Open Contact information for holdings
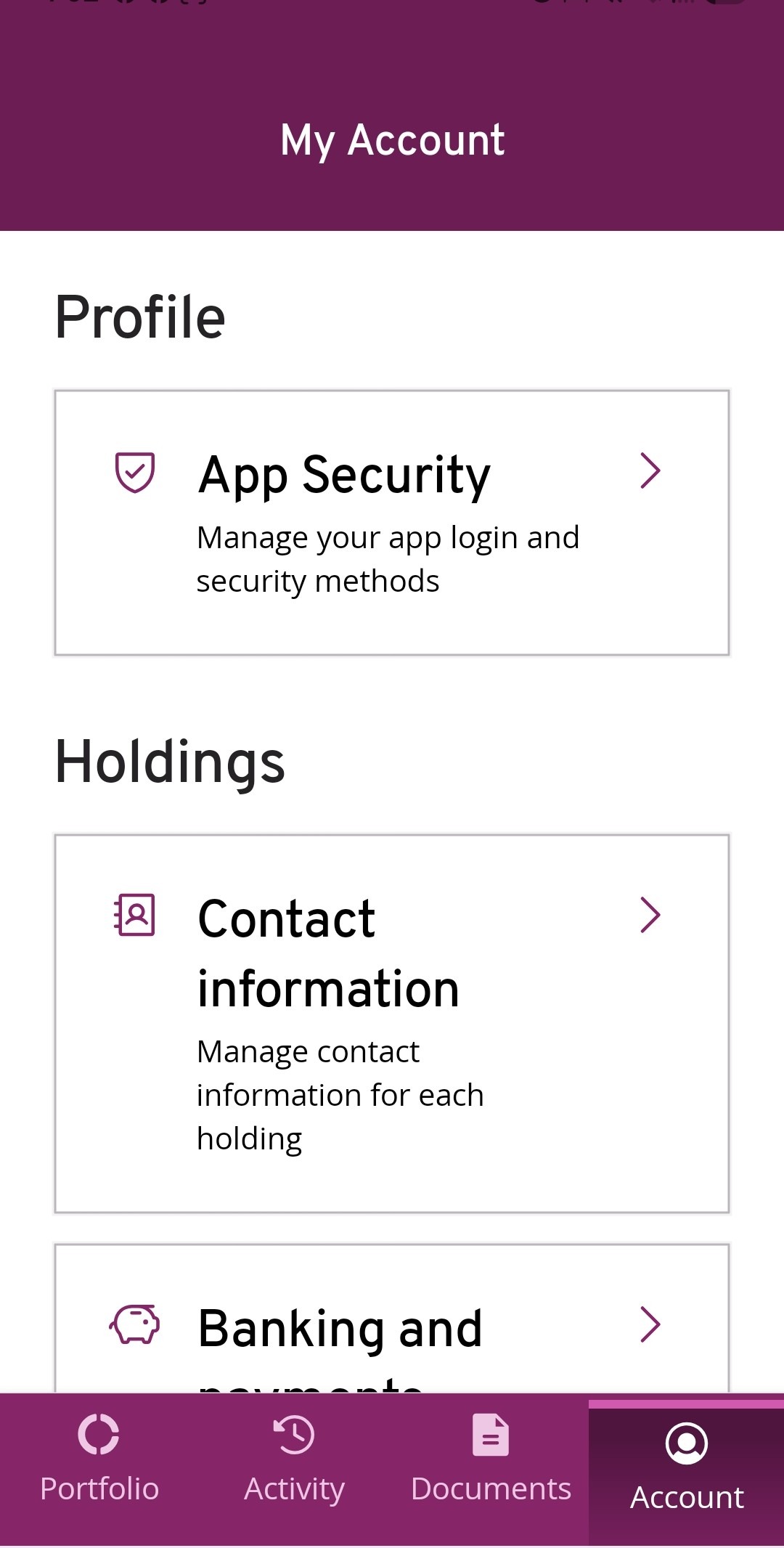The width and height of the screenshot is (784, 1548). (392, 1024)
